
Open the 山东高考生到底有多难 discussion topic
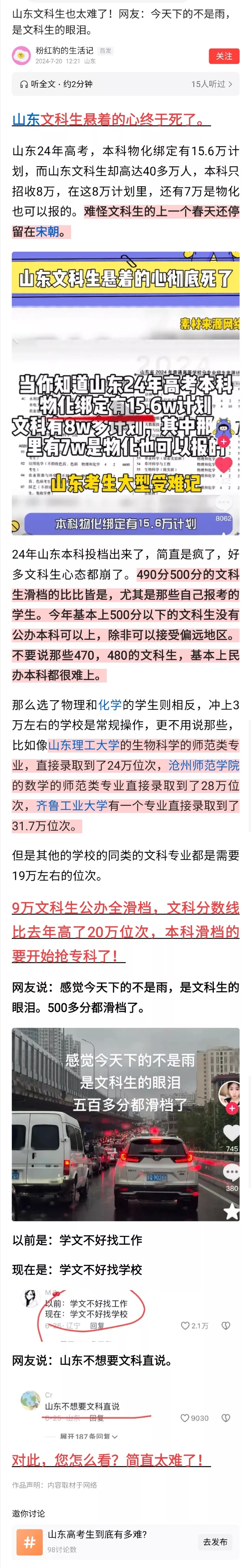[x=97, y=1534]
